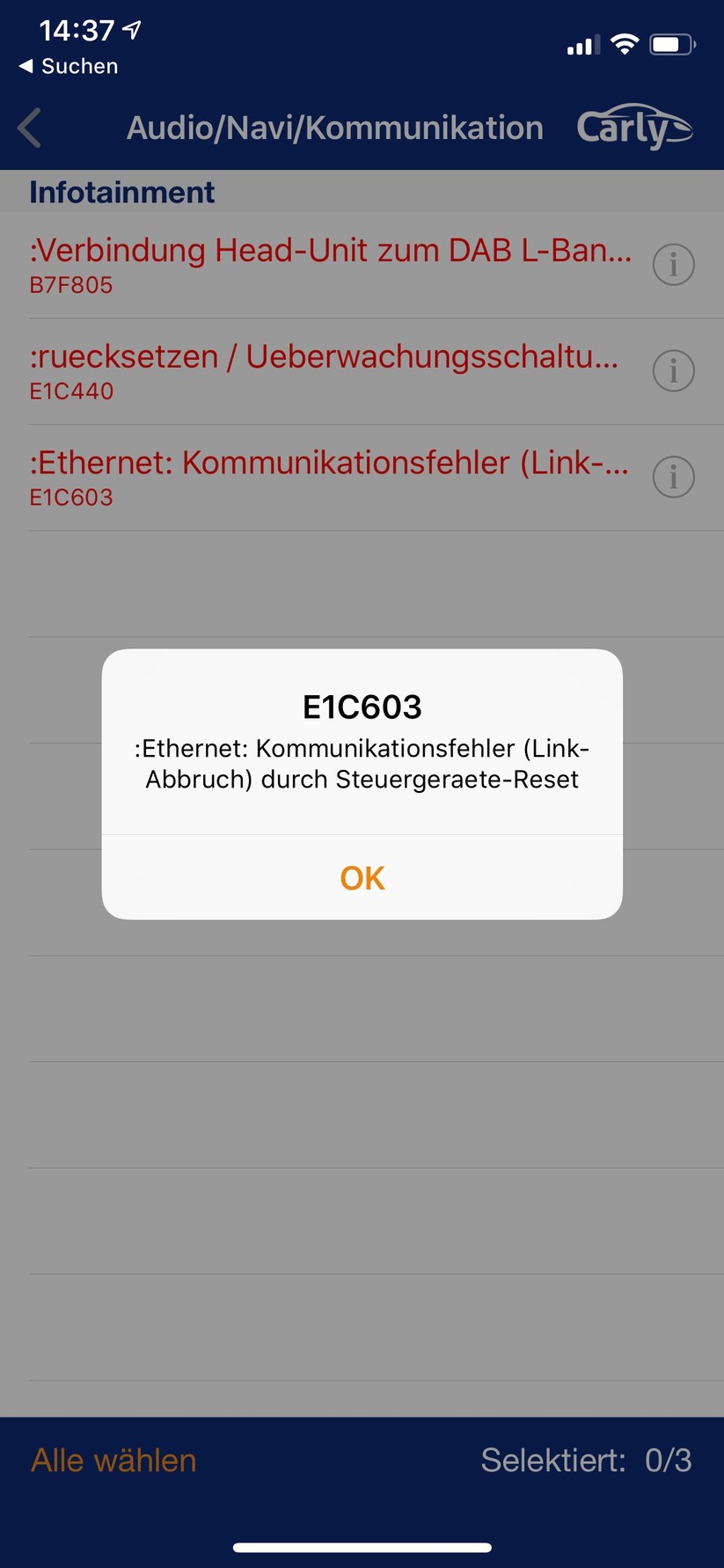Dismiss the E1C603 dialog with OK
This screenshot has height=1568, width=724.
[x=362, y=877]
